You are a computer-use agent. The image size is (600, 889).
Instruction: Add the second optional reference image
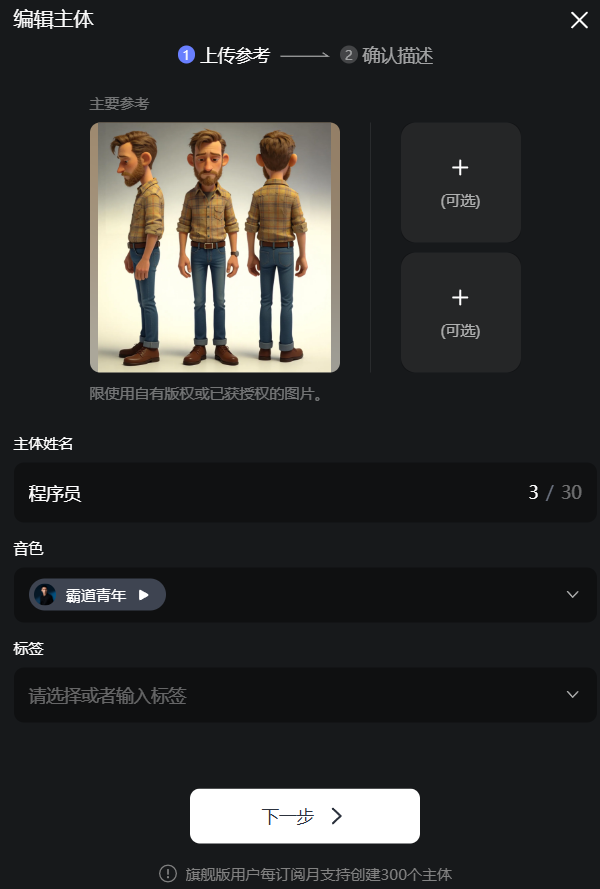pyautogui.click(x=460, y=312)
